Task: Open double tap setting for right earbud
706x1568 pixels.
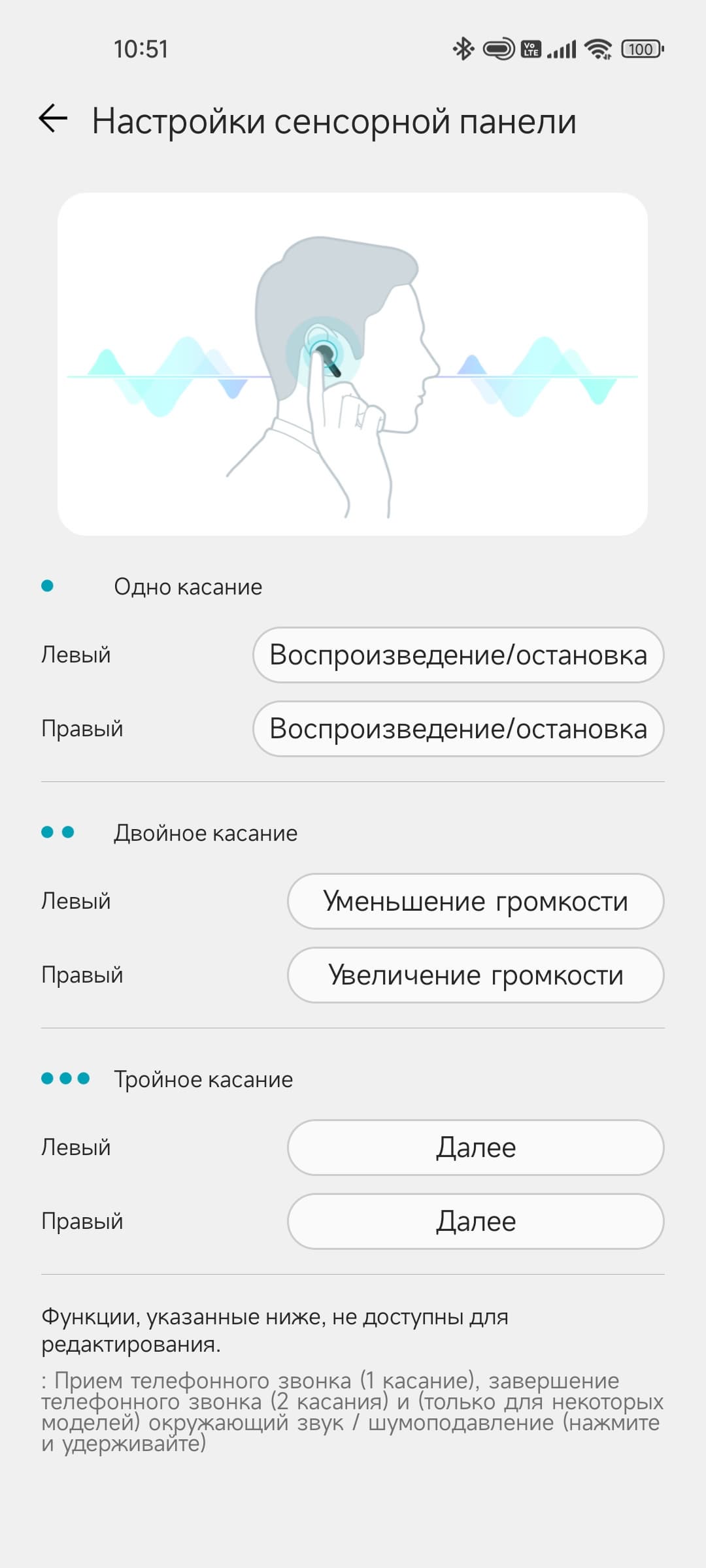Action: click(x=475, y=975)
